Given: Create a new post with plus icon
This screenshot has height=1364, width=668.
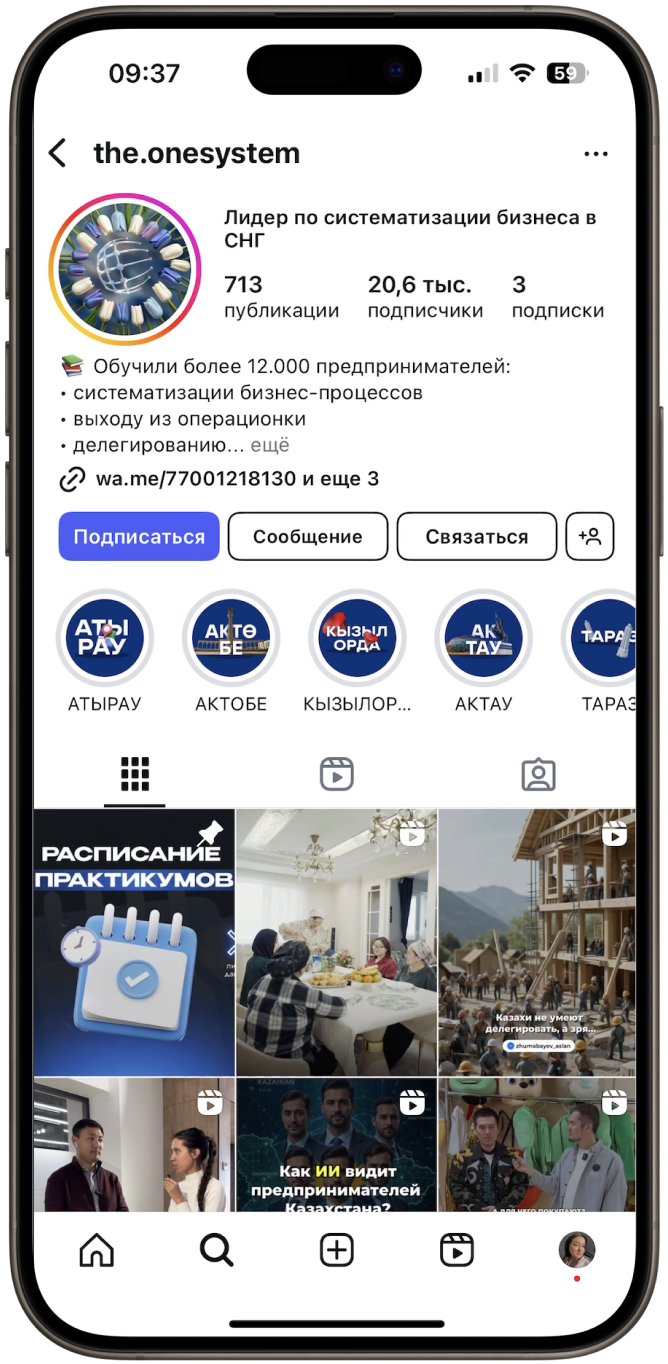Looking at the screenshot, I should pos(336,1250).
